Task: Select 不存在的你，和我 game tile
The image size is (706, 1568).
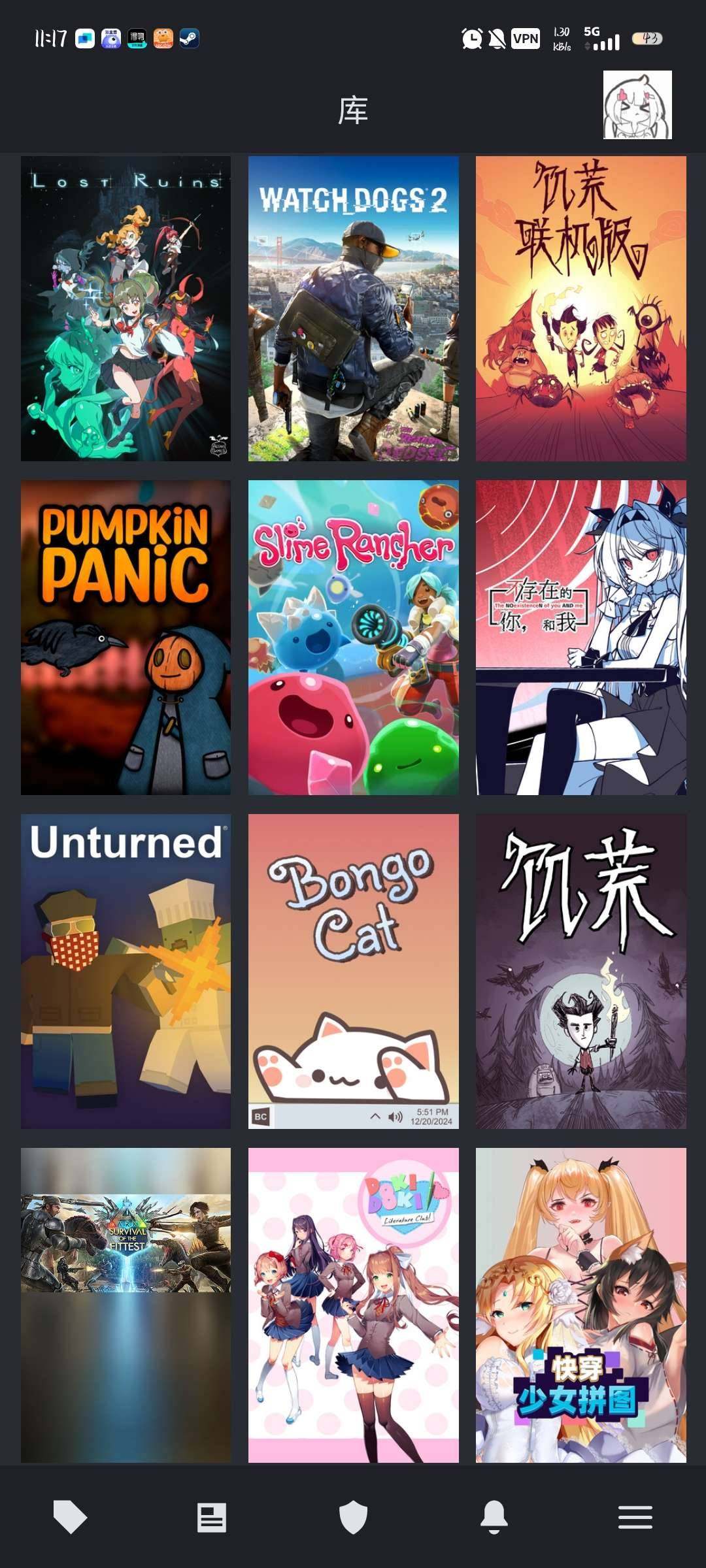Action: point(580,637)
